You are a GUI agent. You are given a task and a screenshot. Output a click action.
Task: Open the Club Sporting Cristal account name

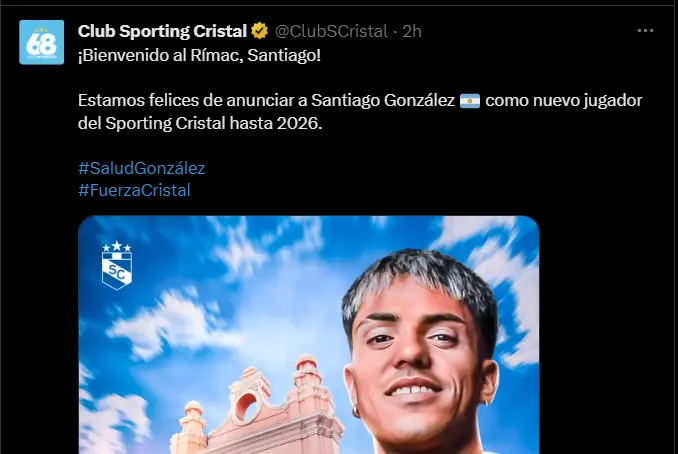(x=162, y=31)
